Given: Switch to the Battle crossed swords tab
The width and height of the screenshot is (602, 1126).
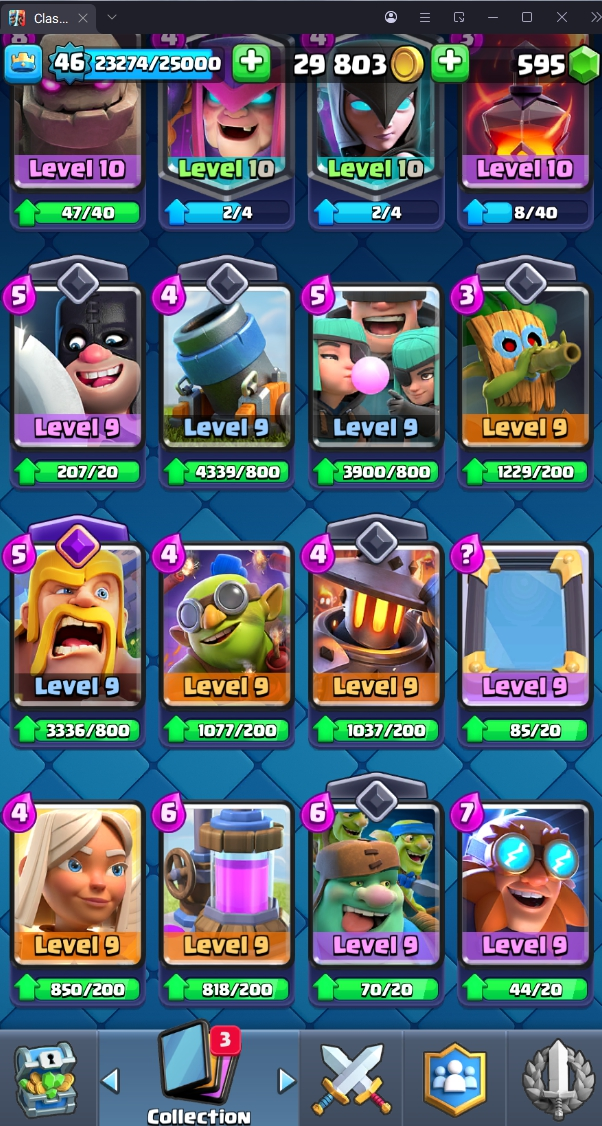Looking at the screenshot, I should pyautogui.click(x=349, y=1078).
